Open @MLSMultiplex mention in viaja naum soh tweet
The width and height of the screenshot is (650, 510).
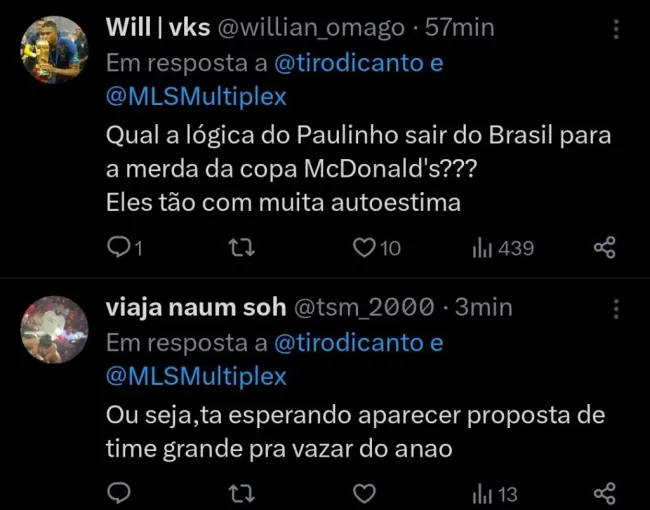196,376
